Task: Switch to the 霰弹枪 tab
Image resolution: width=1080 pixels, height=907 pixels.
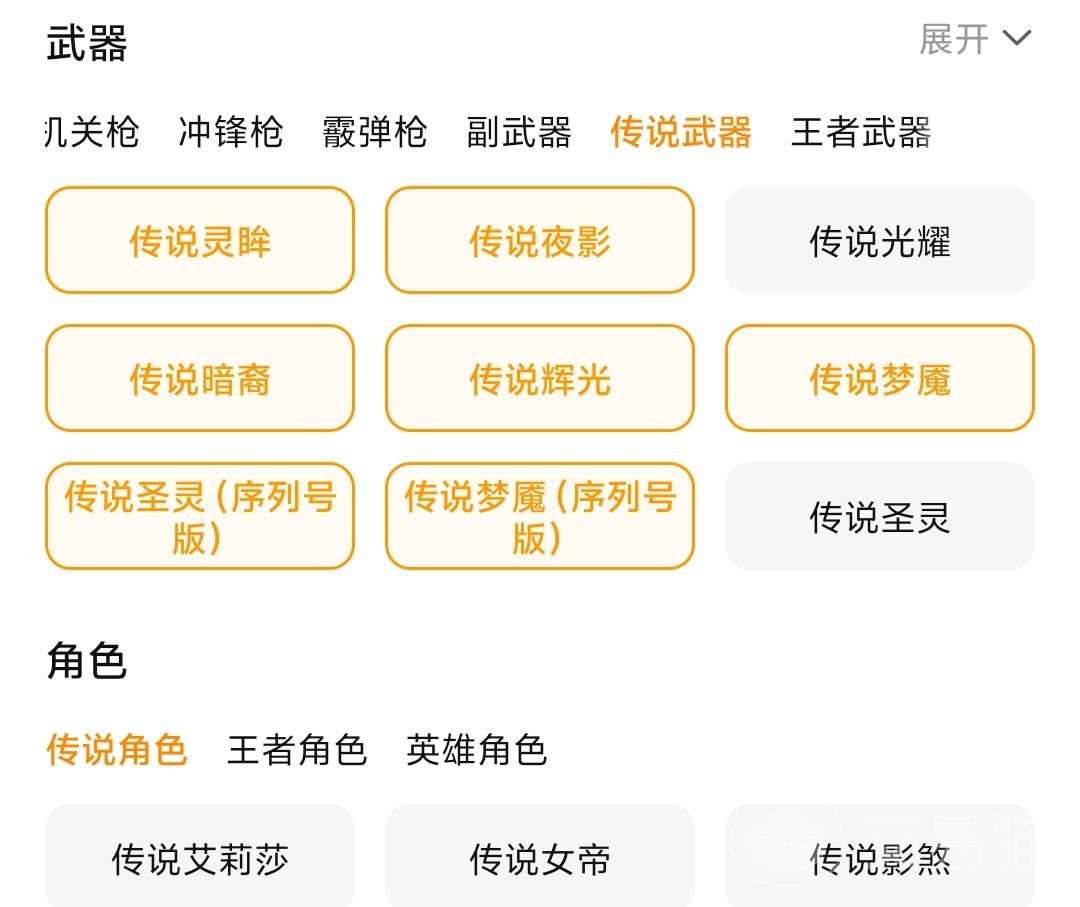Action: 375,132
